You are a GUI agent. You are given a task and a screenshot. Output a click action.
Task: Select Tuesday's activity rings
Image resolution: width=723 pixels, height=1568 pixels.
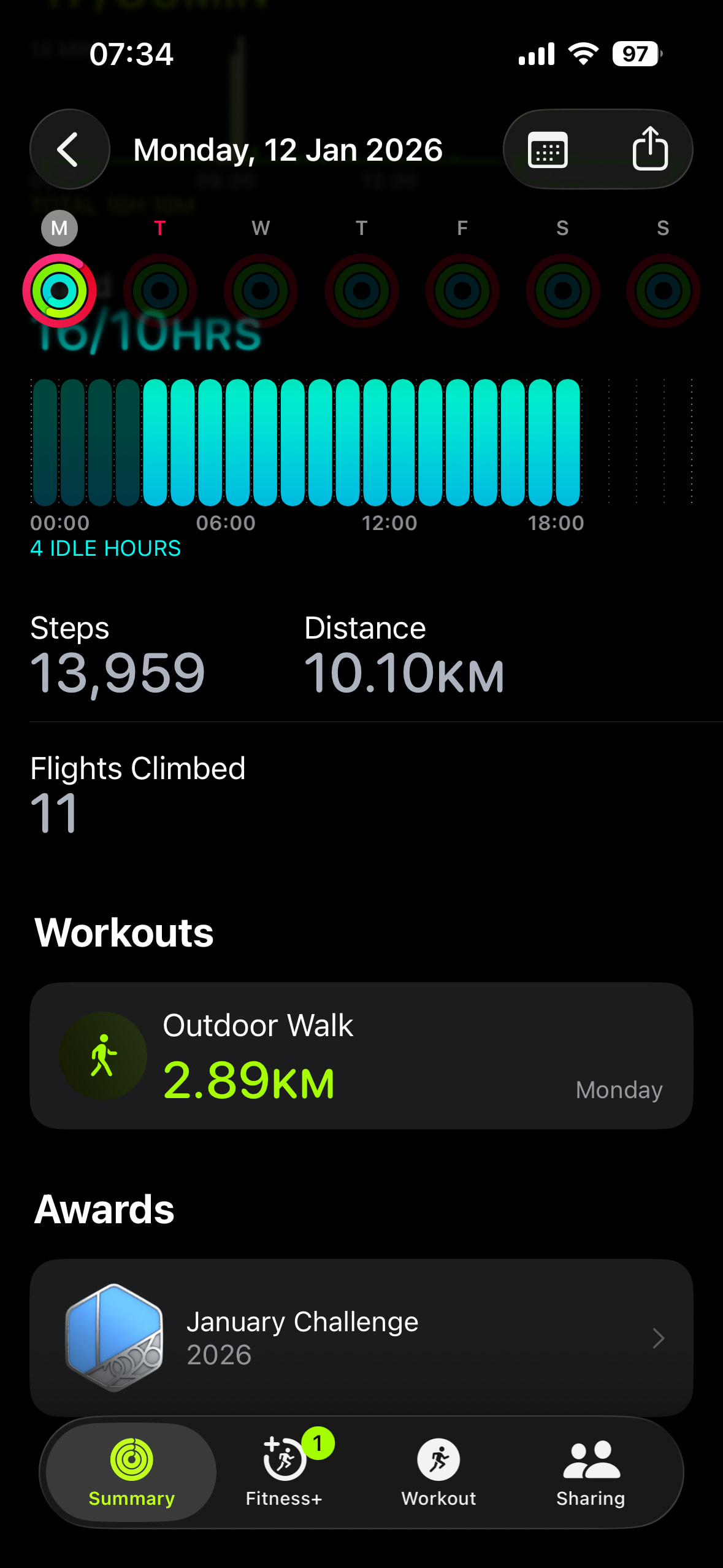[160, 290]
